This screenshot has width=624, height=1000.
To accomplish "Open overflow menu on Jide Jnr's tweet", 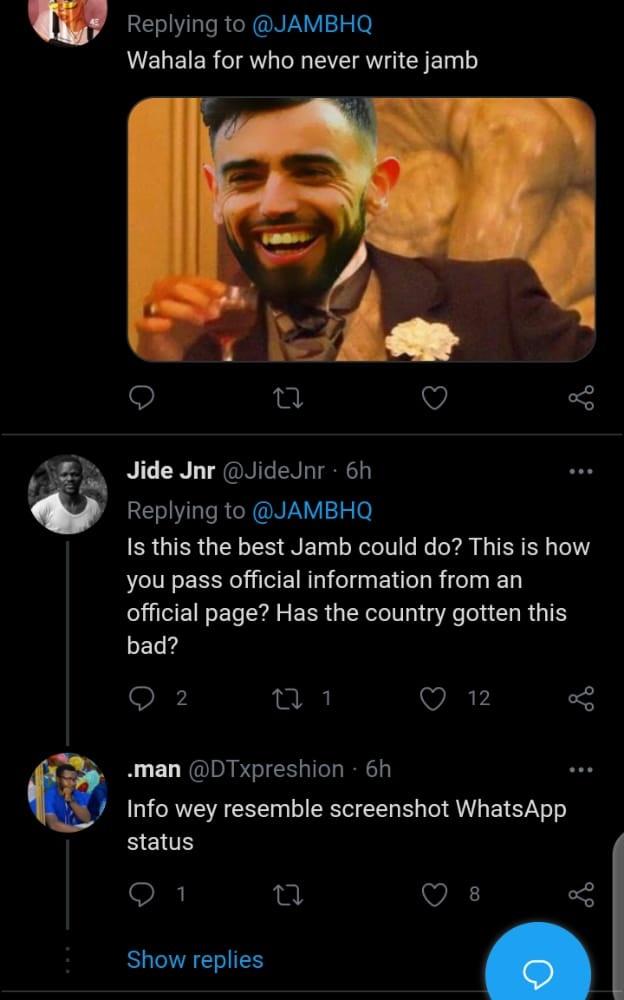I will tap(581, 471).
